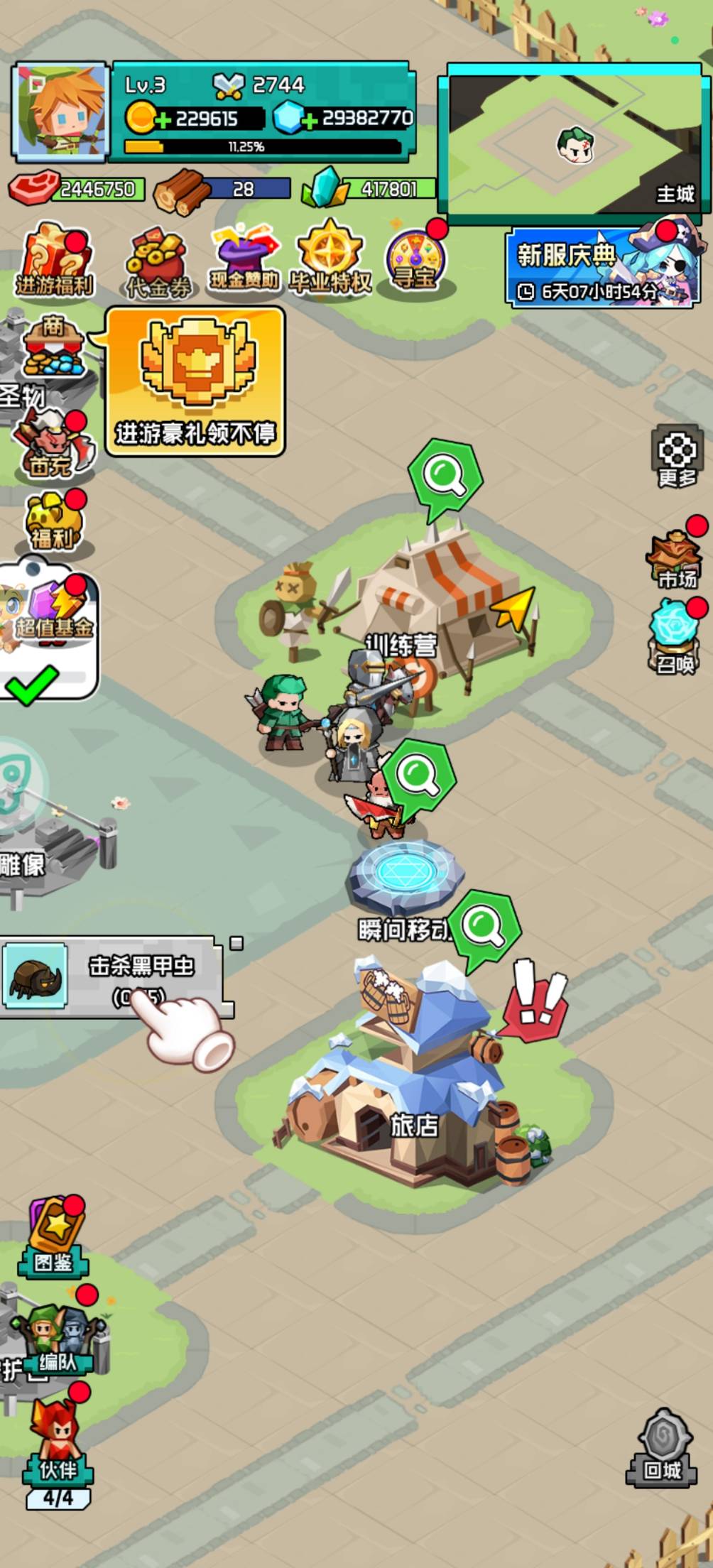Tap the 进游豪礼领不停 gift card
This screenshot has height=1568, width=713.
coord(195,381)
